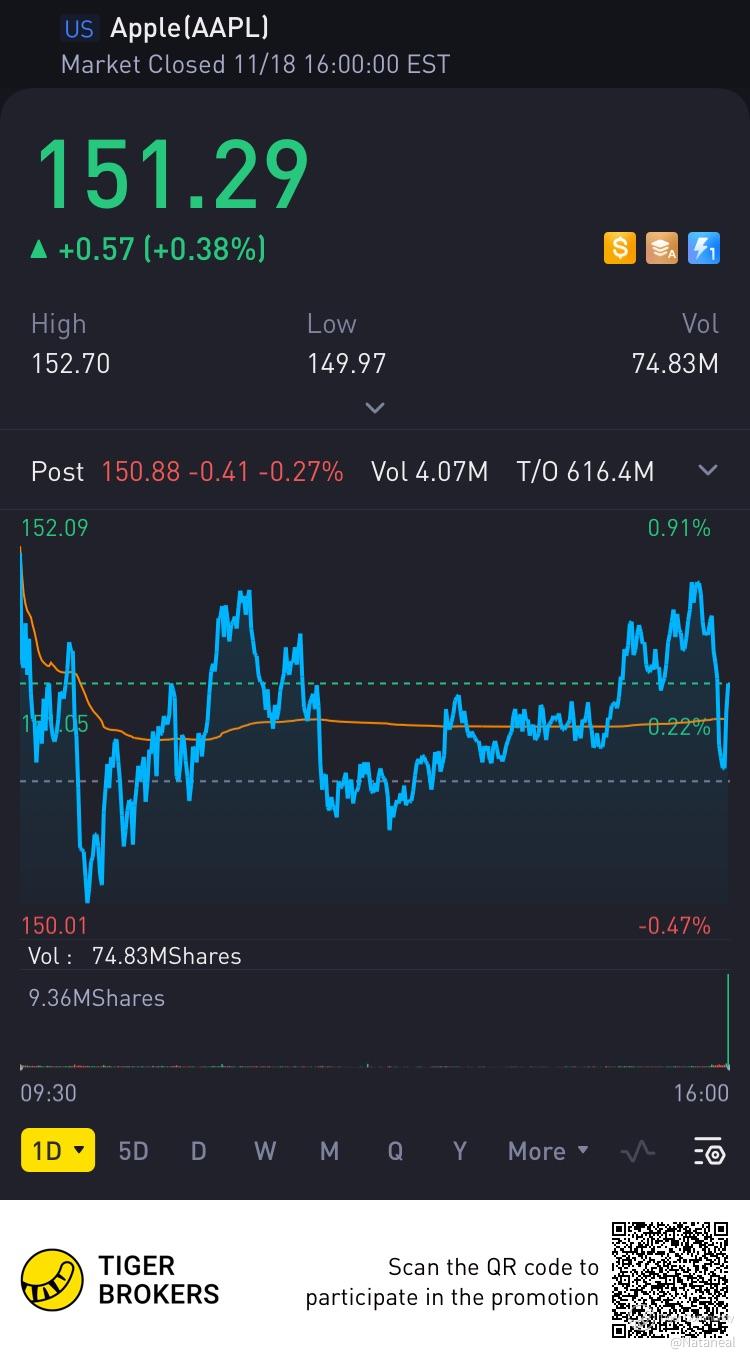Tap the blue lightning badge icon
Viewport: 750px width, 1360px height.
click(x=704, y=247)
